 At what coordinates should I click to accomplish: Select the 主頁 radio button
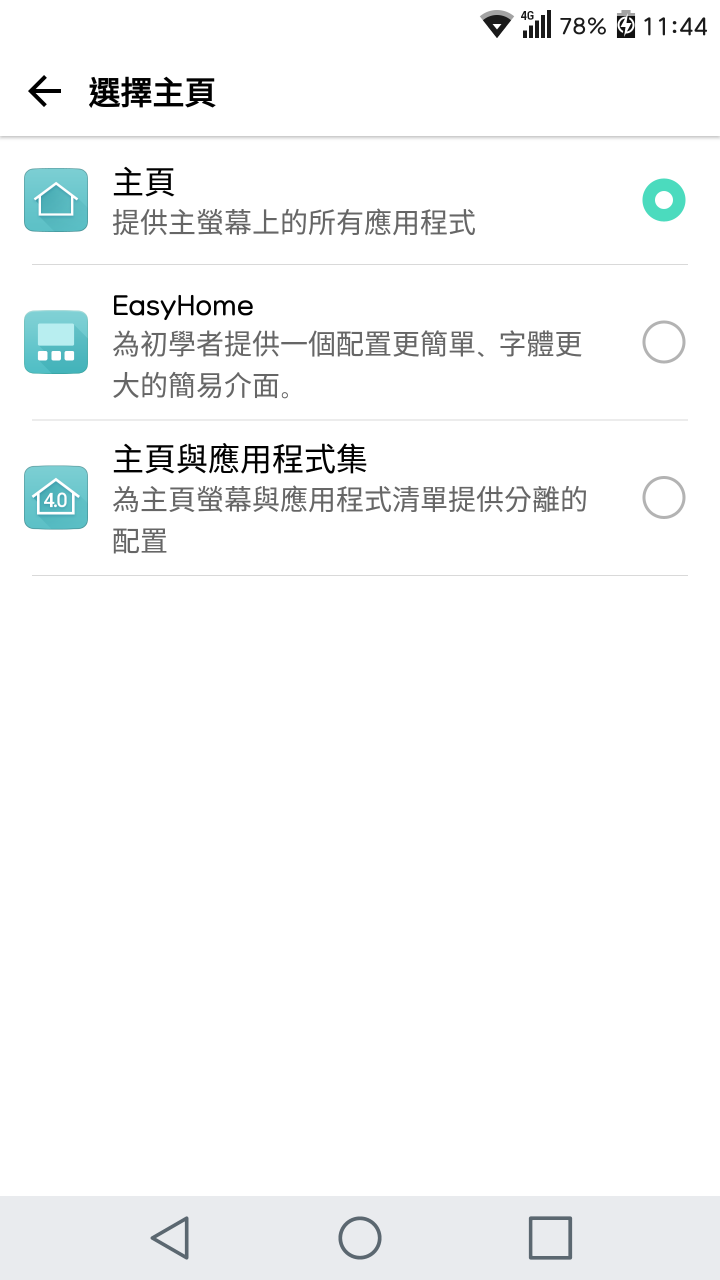coord(663,200)
